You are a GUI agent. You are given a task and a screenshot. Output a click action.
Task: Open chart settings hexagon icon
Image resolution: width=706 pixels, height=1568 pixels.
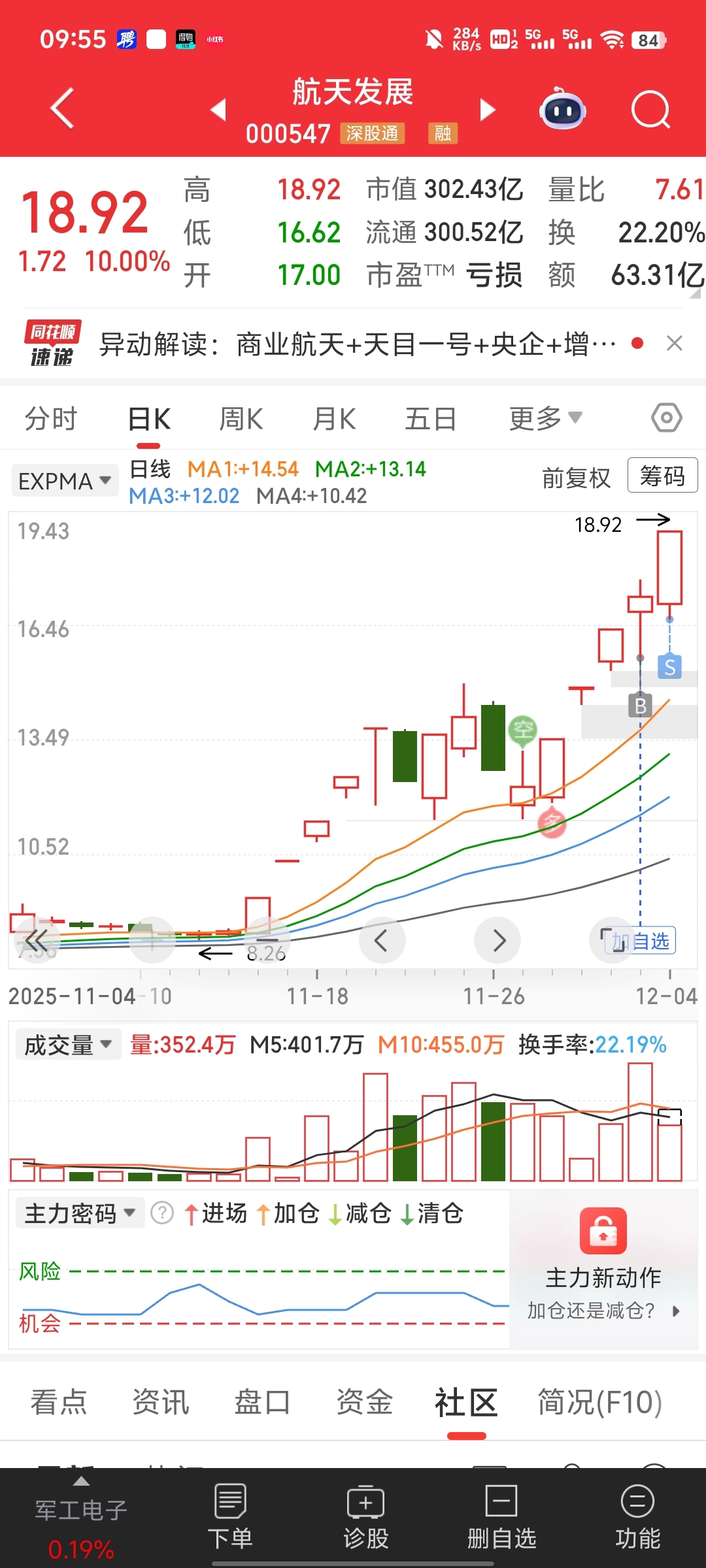[x=666, y=417]
